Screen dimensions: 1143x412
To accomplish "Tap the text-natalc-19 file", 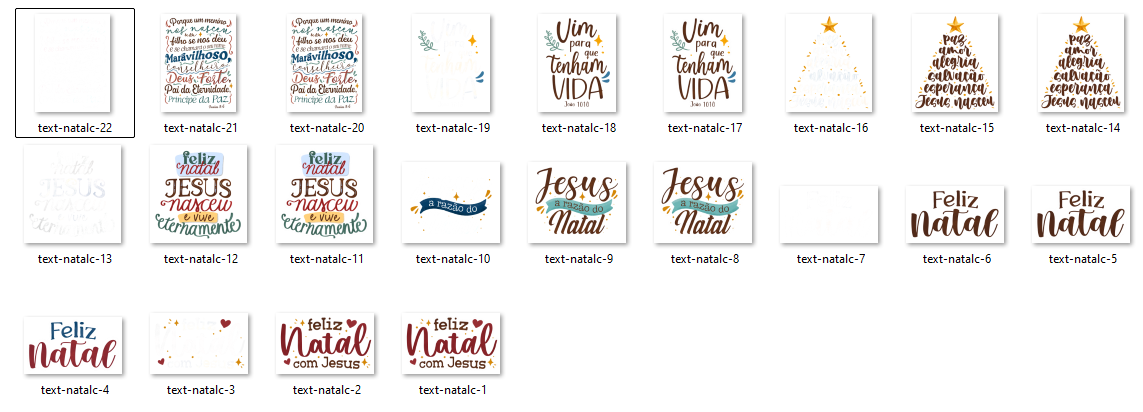I will [x=452, y=63].
